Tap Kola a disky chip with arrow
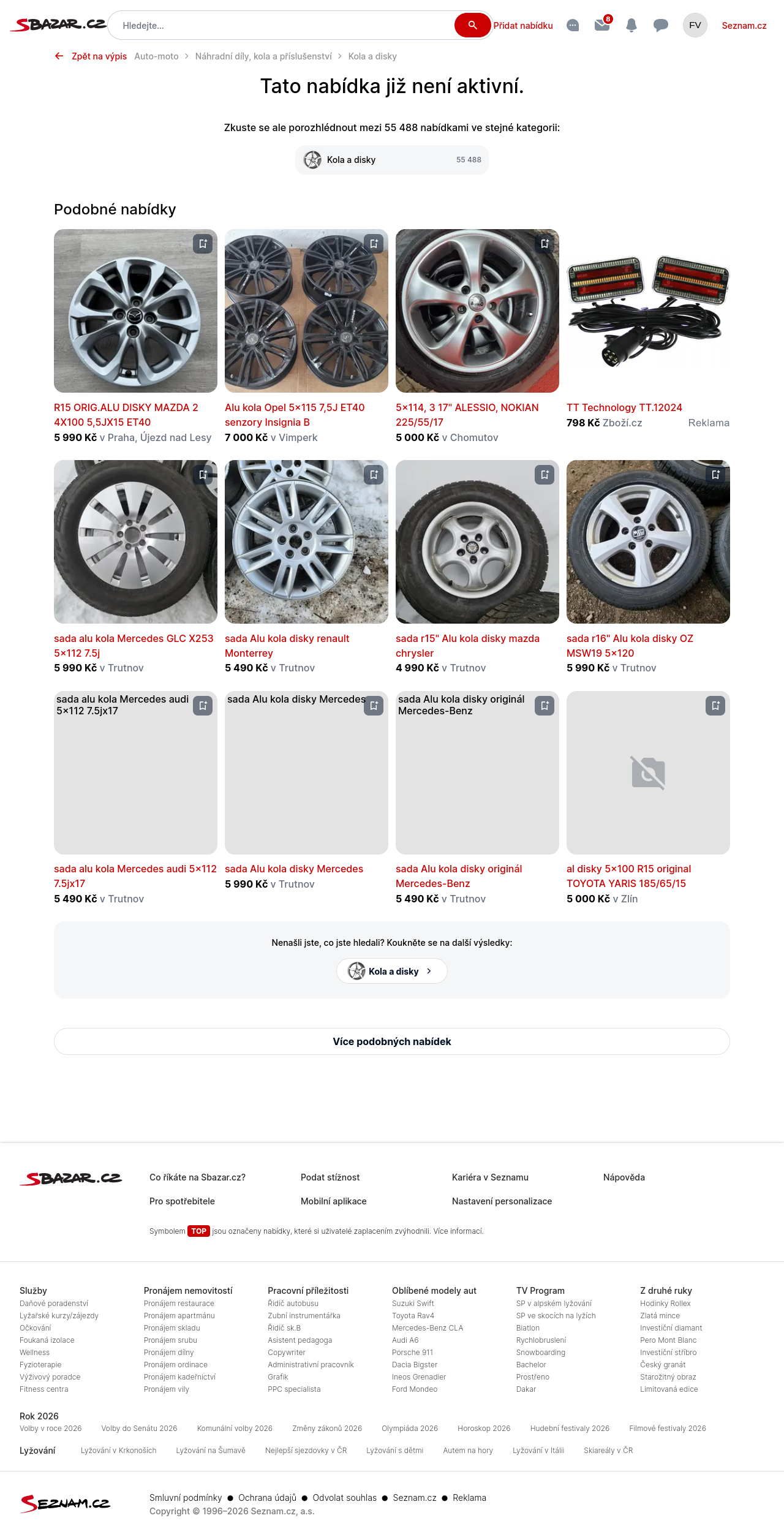 pos(392,971)
